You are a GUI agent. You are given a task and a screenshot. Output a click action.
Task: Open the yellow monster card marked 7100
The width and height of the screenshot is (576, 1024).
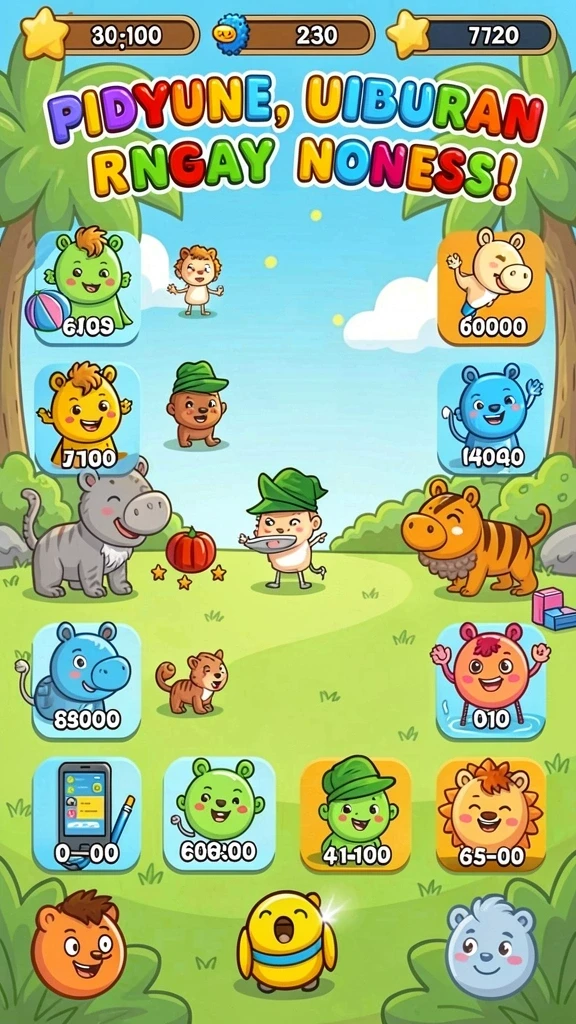87,418
